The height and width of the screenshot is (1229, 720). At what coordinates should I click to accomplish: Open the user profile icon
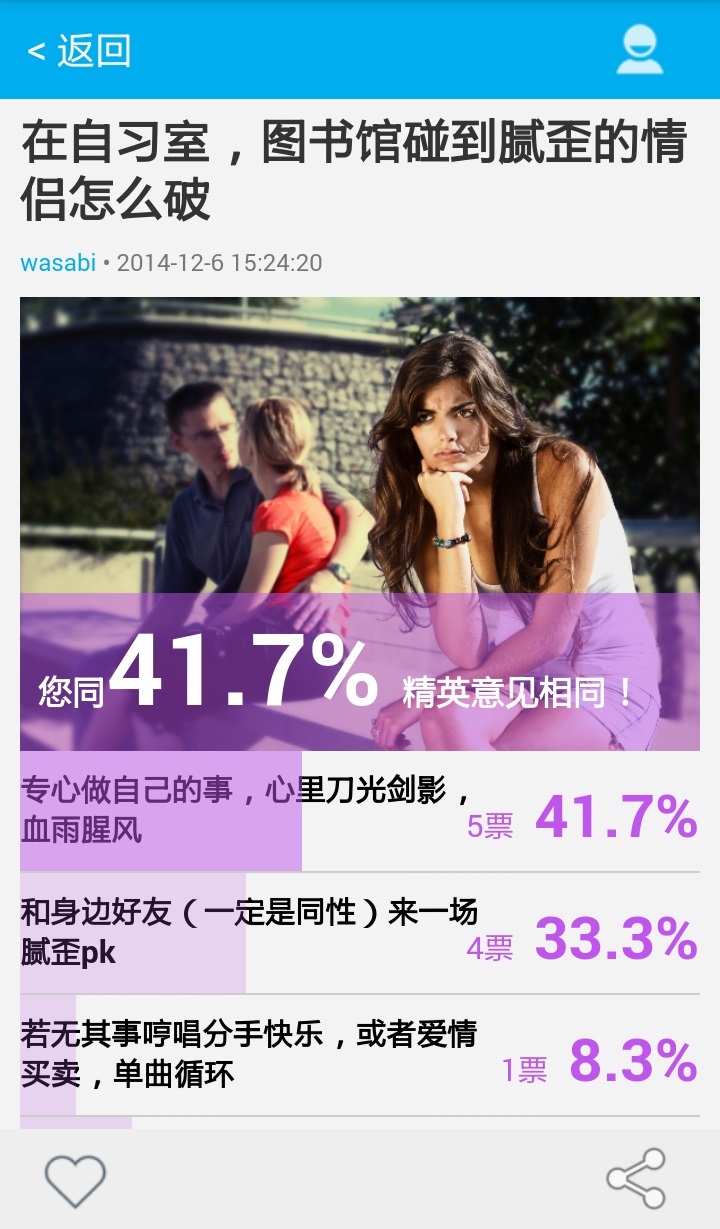[x=640, y=50]
